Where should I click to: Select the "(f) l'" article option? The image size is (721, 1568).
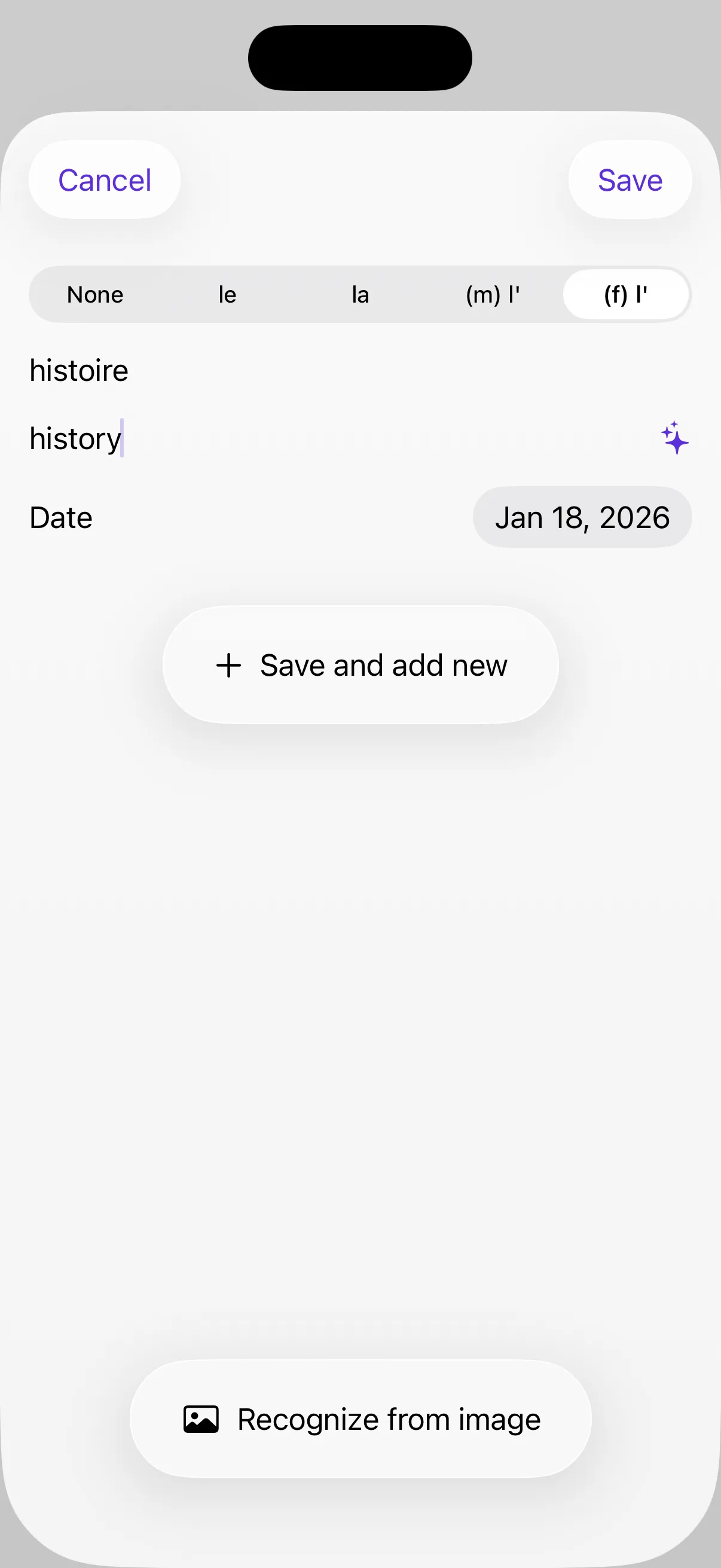pyautogui.click(x=626, y=295)
